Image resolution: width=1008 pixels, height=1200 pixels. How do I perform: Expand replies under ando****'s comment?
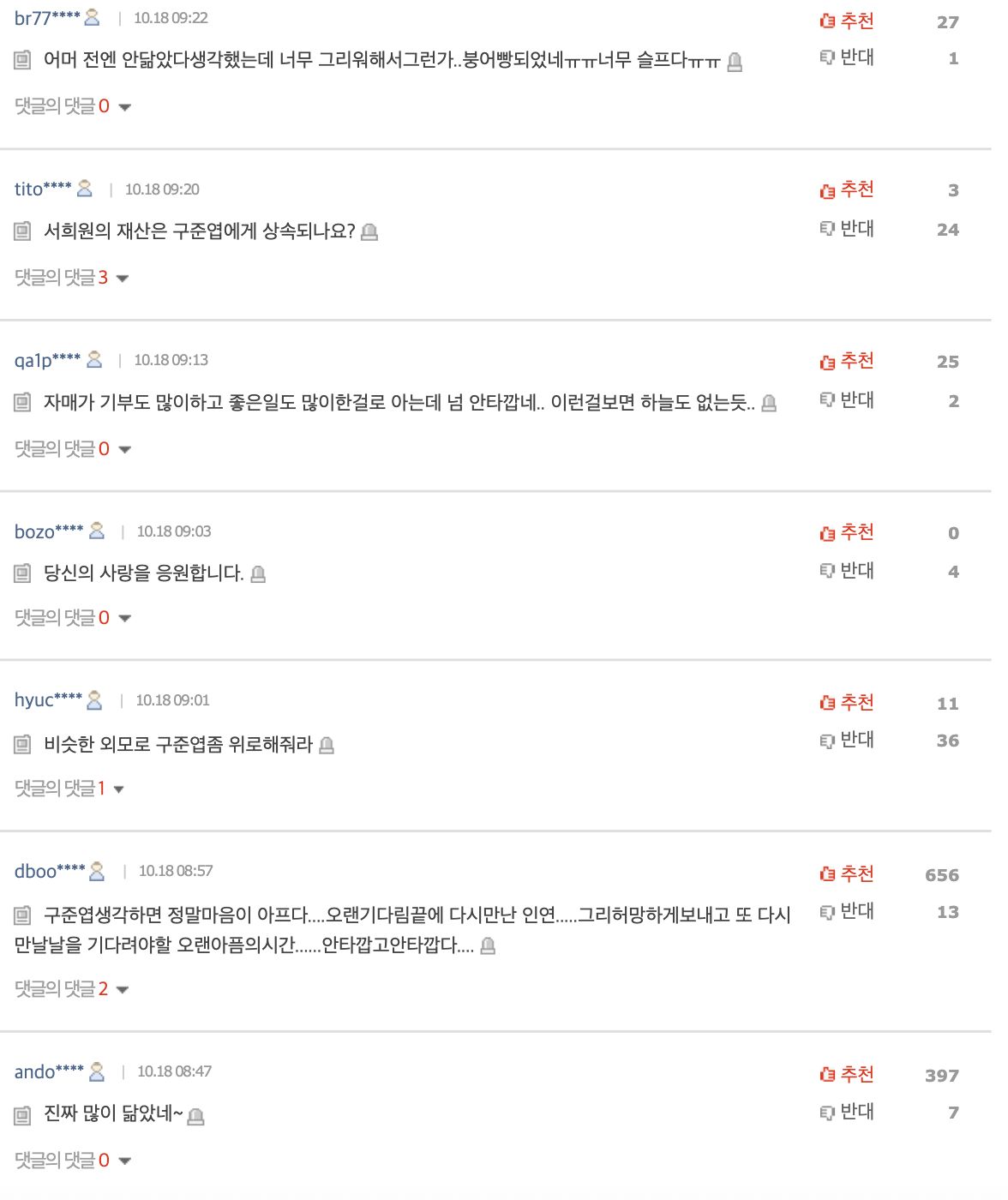[72, 1161]
